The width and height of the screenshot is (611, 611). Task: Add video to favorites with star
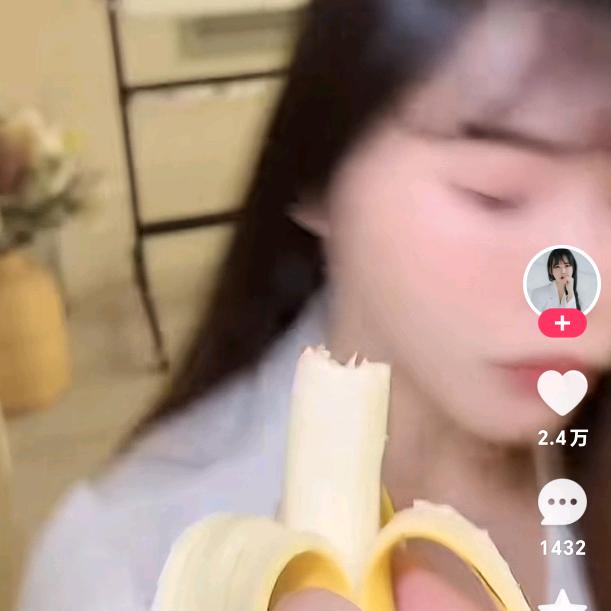click(x=566, y=602)
